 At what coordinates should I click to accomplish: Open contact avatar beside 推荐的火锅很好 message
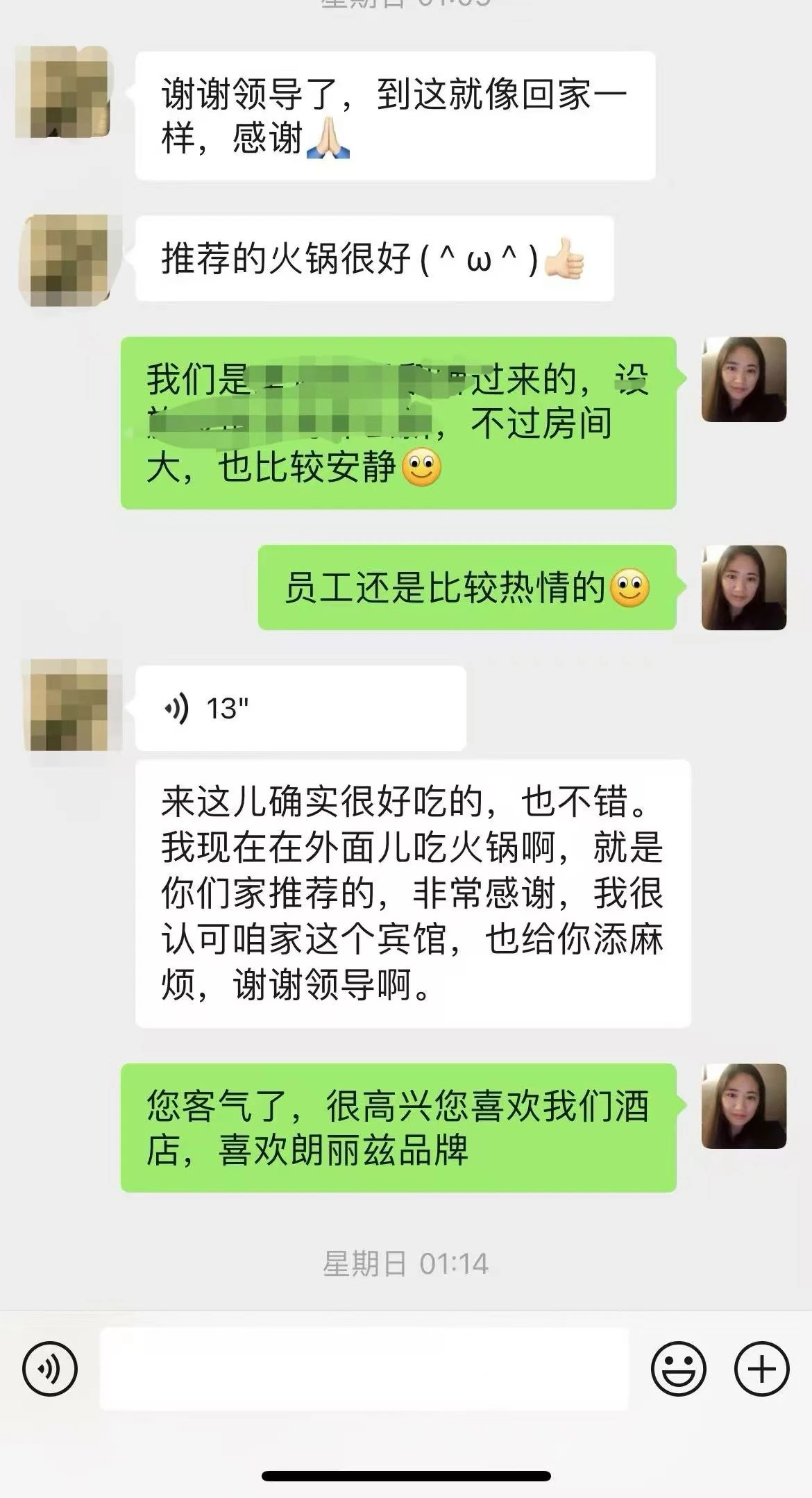coord(66,259)
